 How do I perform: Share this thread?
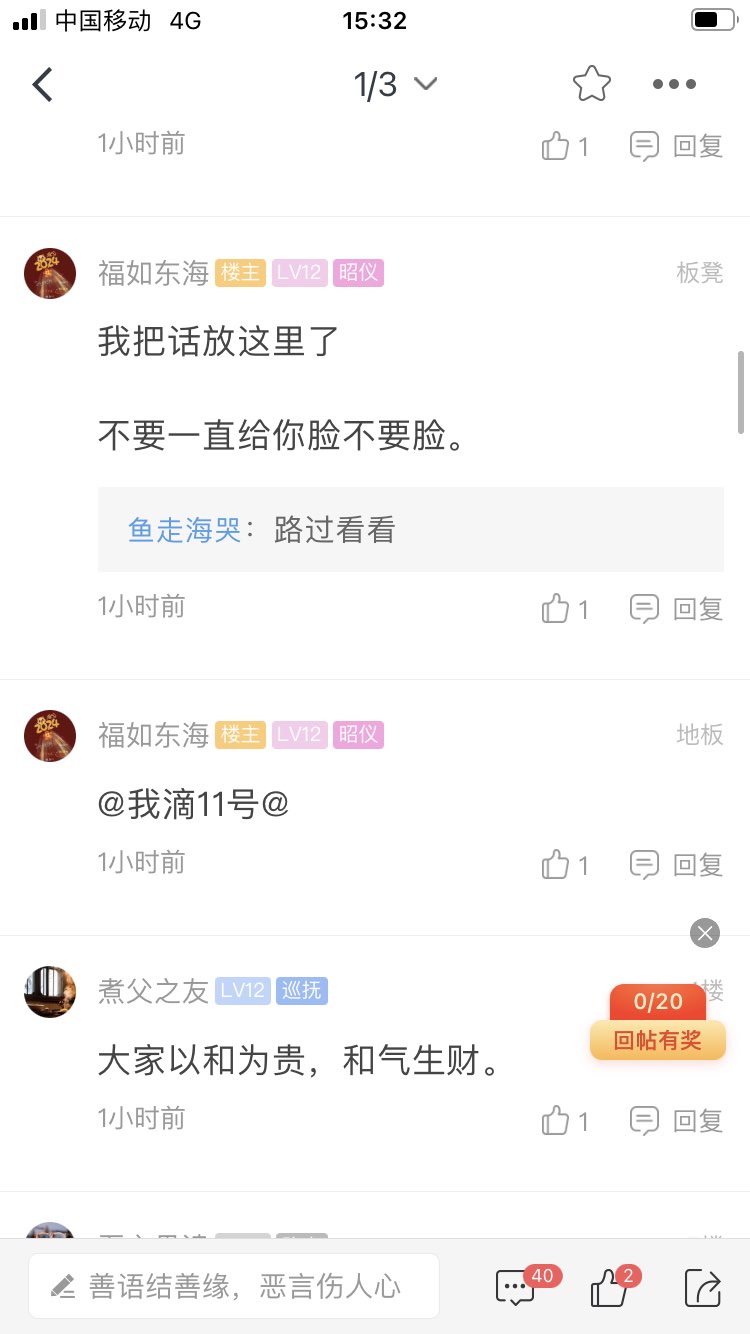tap(702, 1287)
